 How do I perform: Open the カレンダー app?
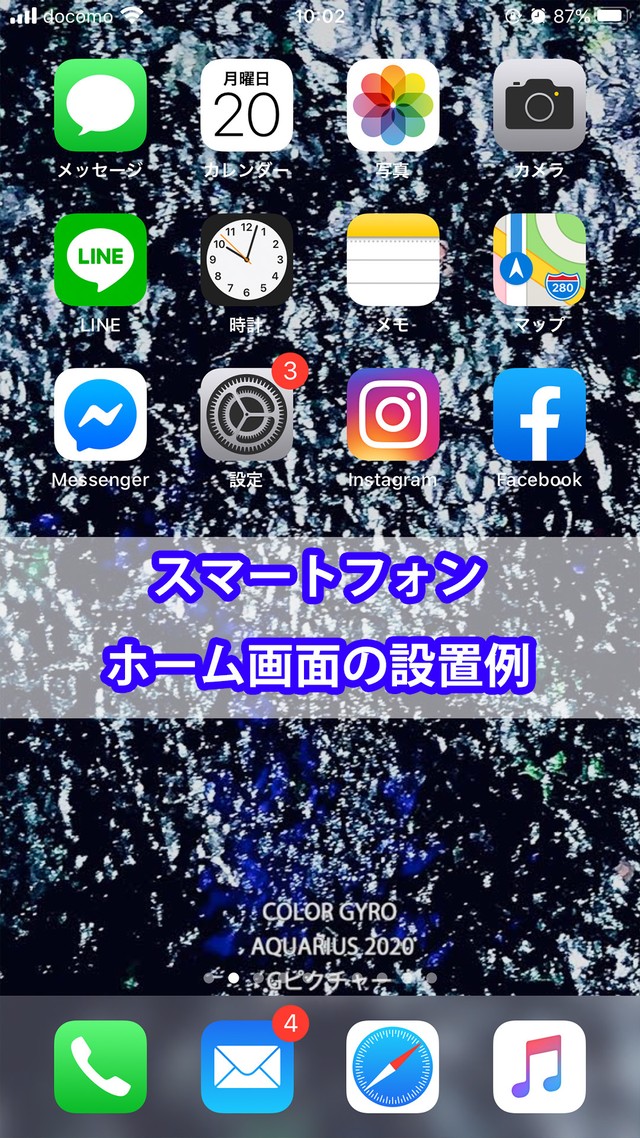coord(246,105)
